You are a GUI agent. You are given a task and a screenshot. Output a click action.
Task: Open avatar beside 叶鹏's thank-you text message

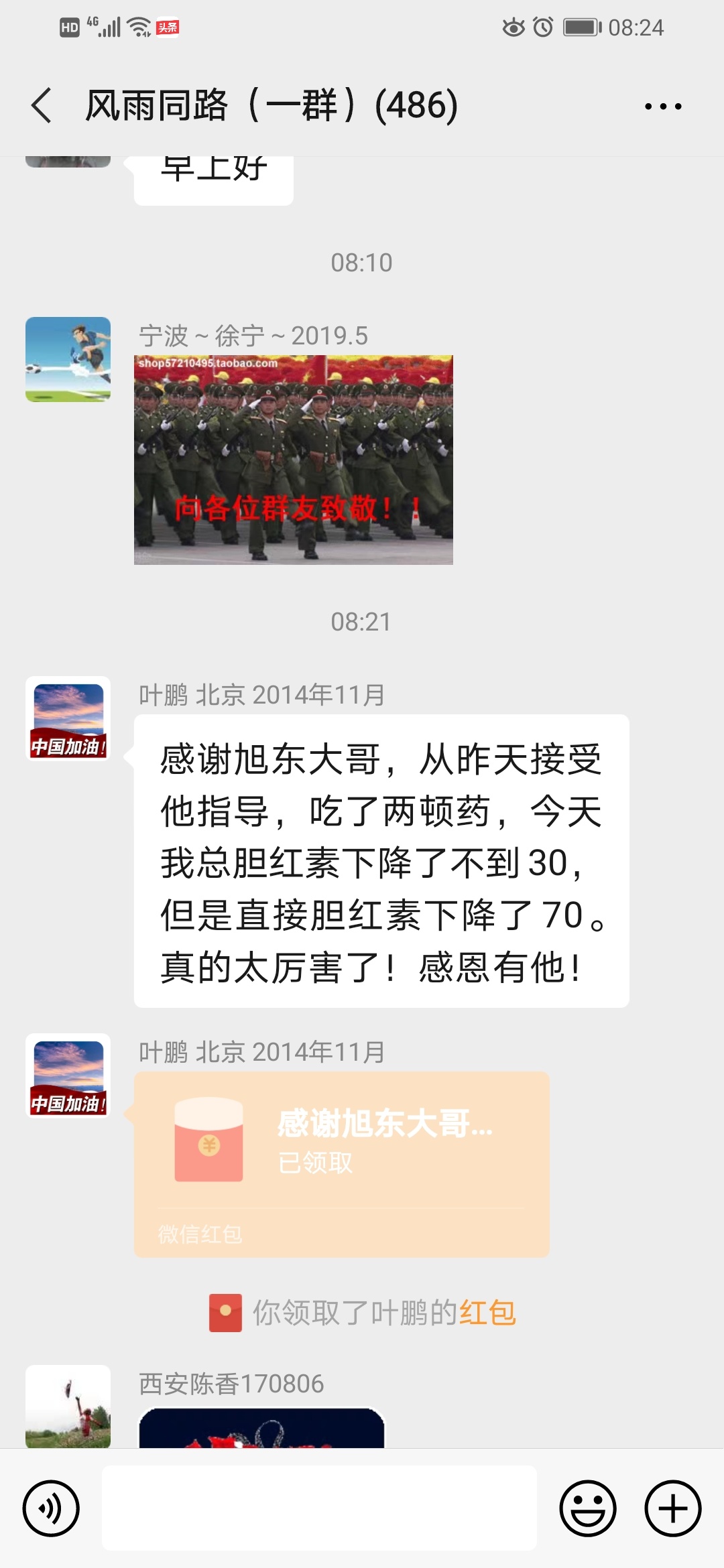[68, 719]
